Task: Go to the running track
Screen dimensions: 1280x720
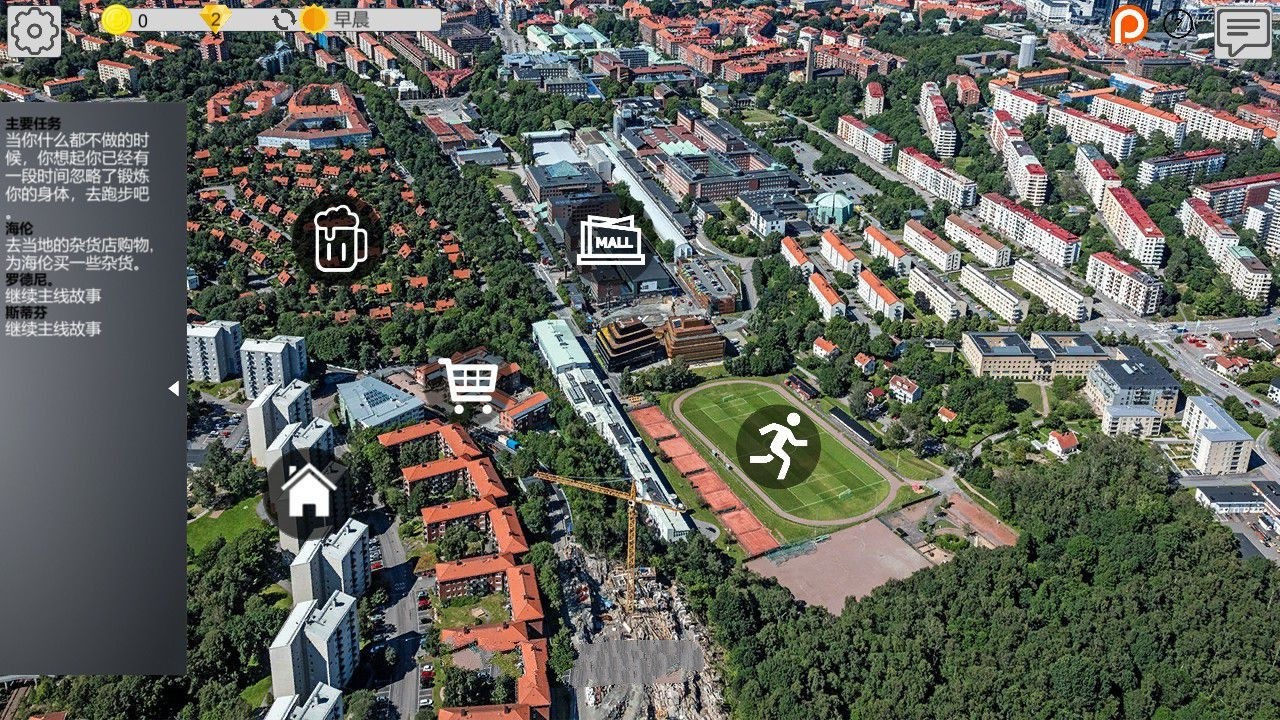Action: tap(778, 446)
